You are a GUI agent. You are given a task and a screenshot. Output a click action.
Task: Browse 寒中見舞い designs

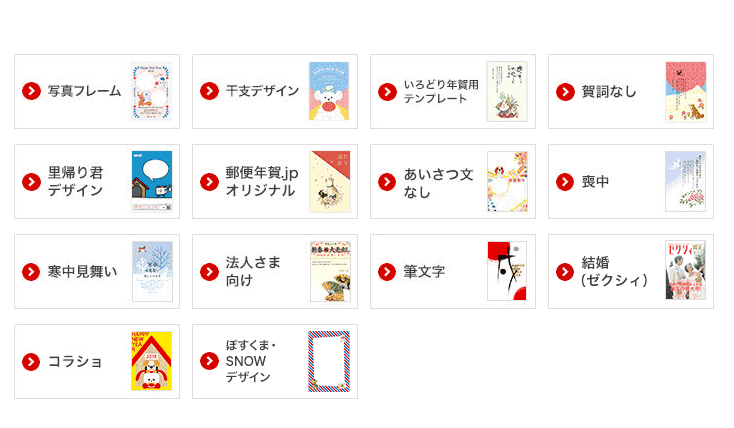(97, 271)
